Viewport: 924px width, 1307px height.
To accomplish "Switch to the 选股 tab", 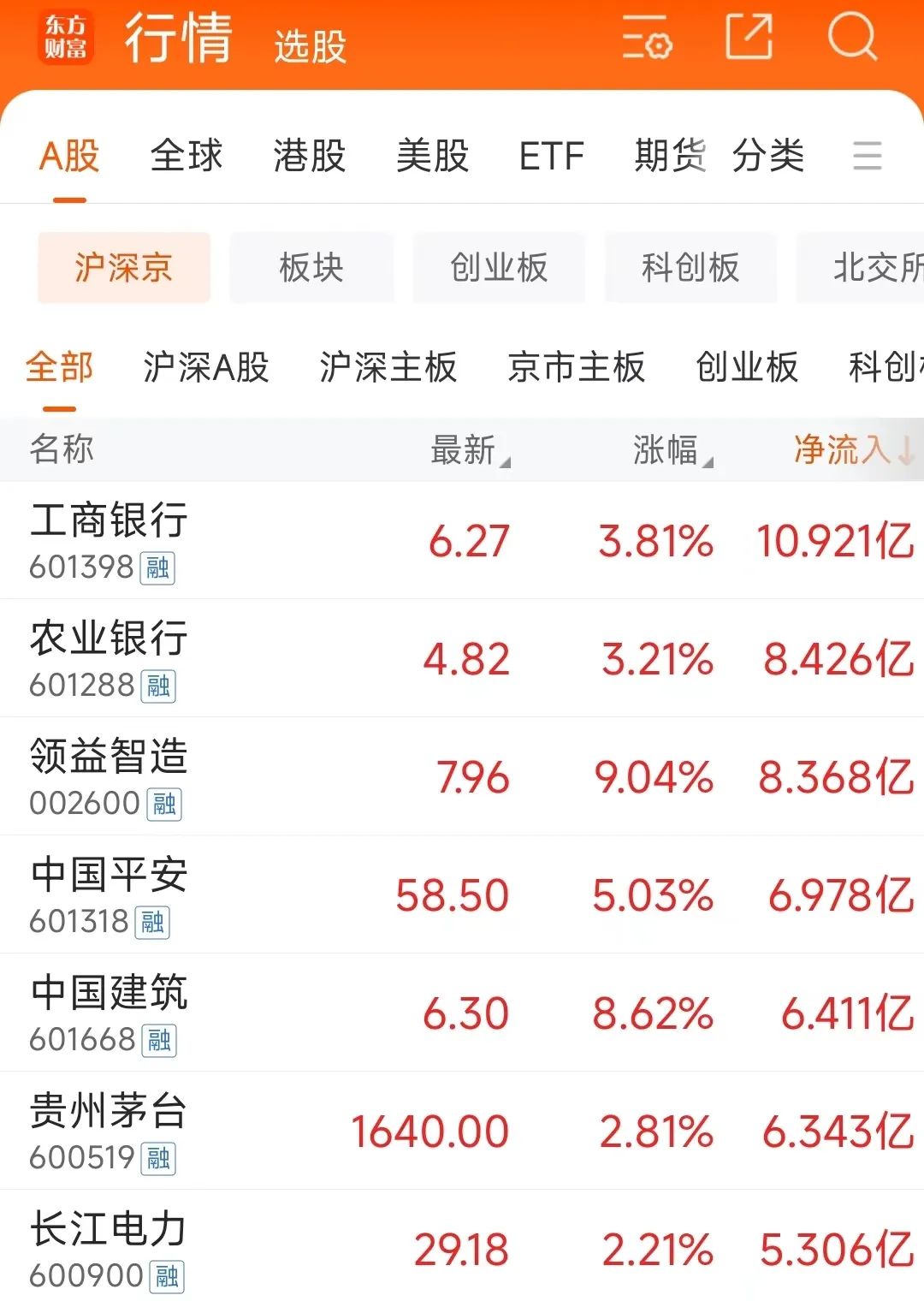I will (x=310, y=46).
